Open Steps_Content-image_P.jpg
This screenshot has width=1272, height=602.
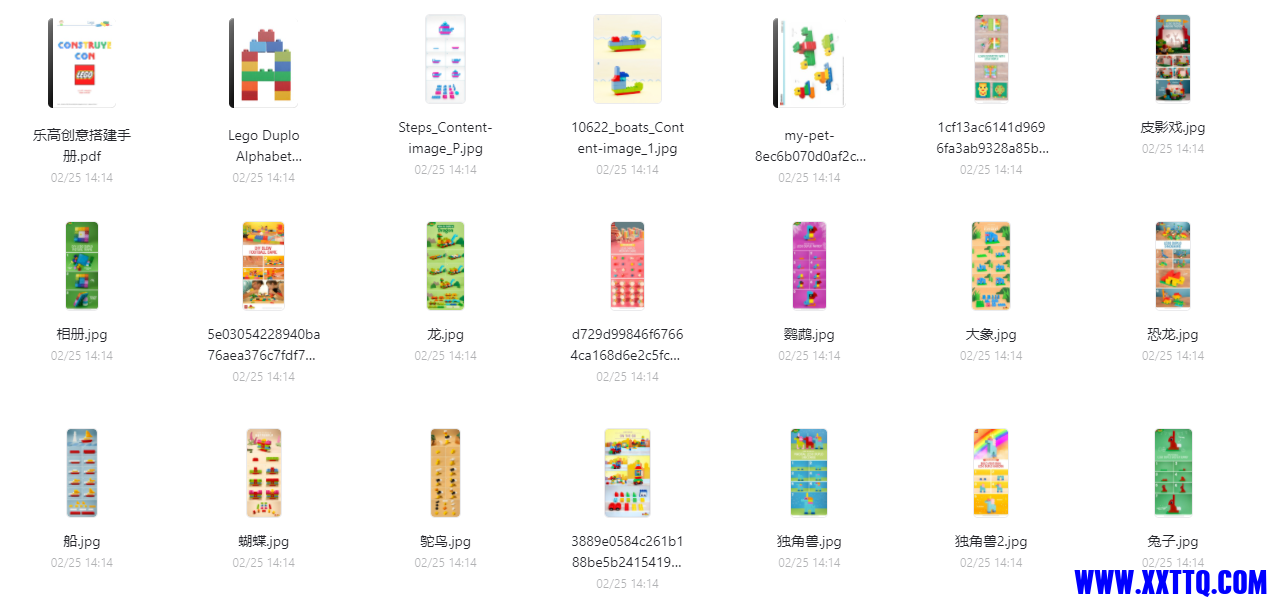445,59
